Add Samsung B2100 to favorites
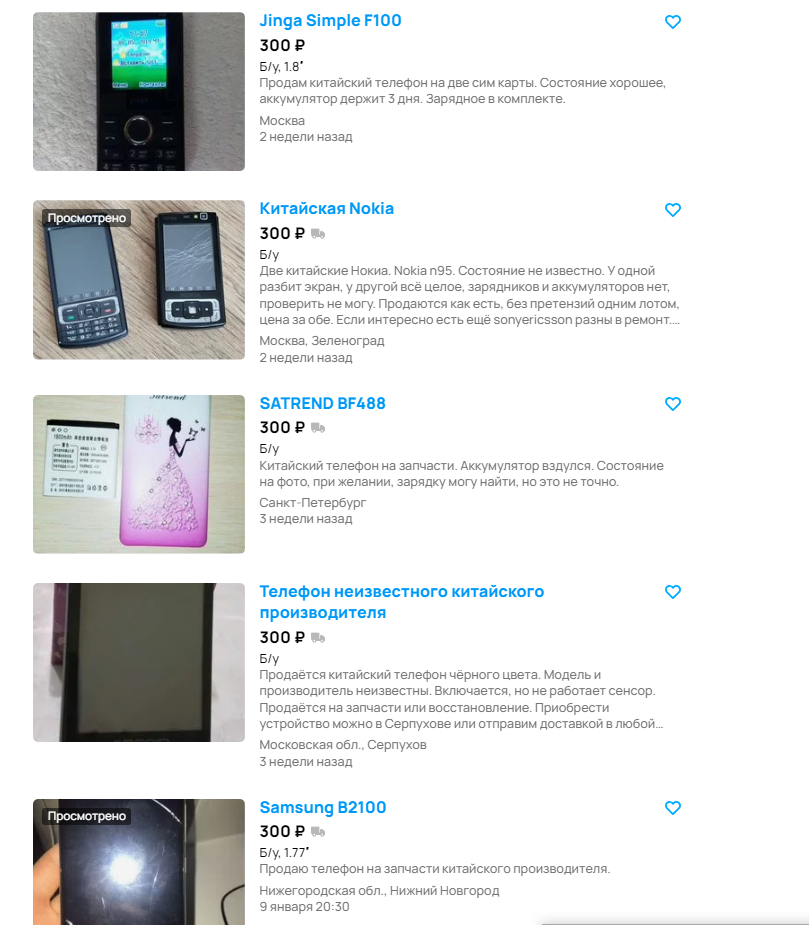Viewport: 809px width, 925px height. click(x=673, y=808)
